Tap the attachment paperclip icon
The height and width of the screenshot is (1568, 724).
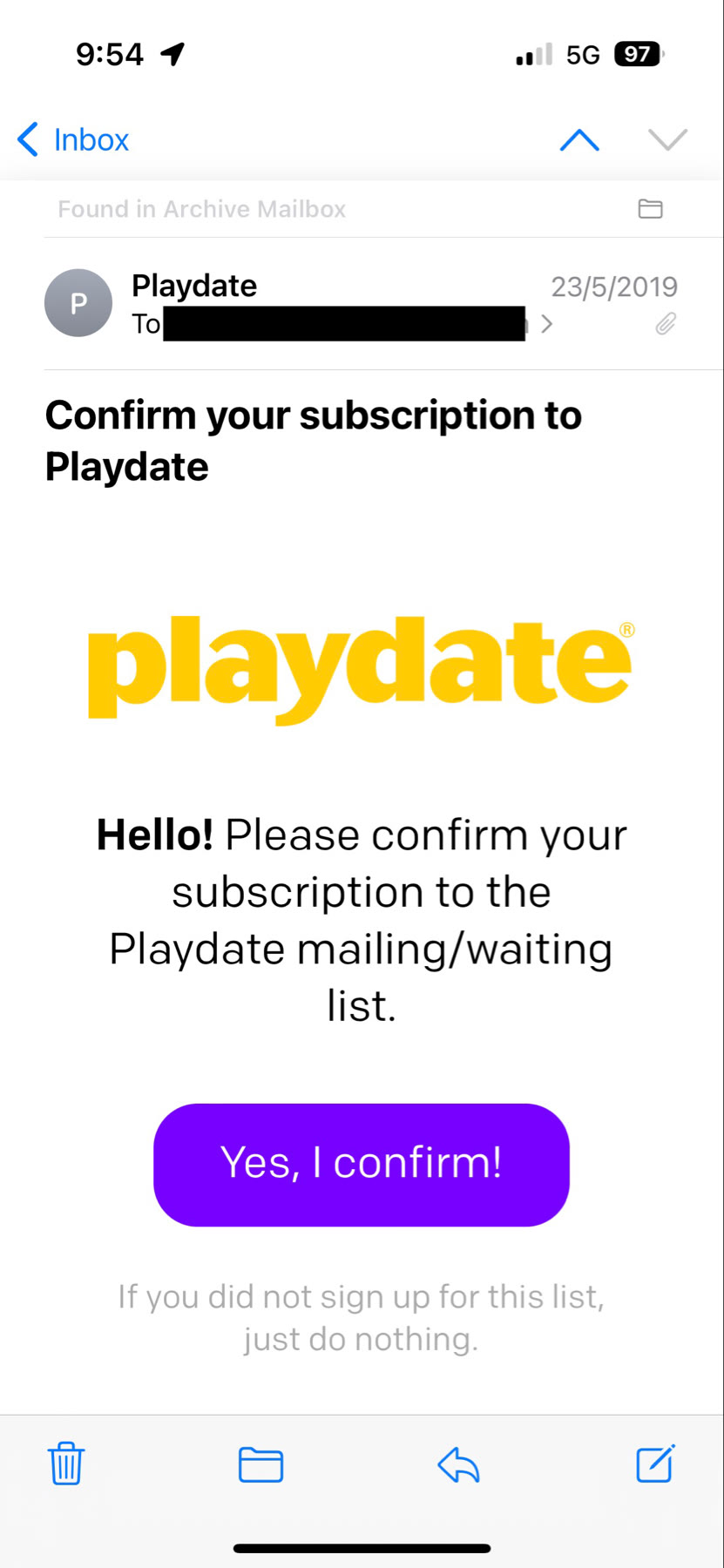pyautogui.click(x=666, y=325)
